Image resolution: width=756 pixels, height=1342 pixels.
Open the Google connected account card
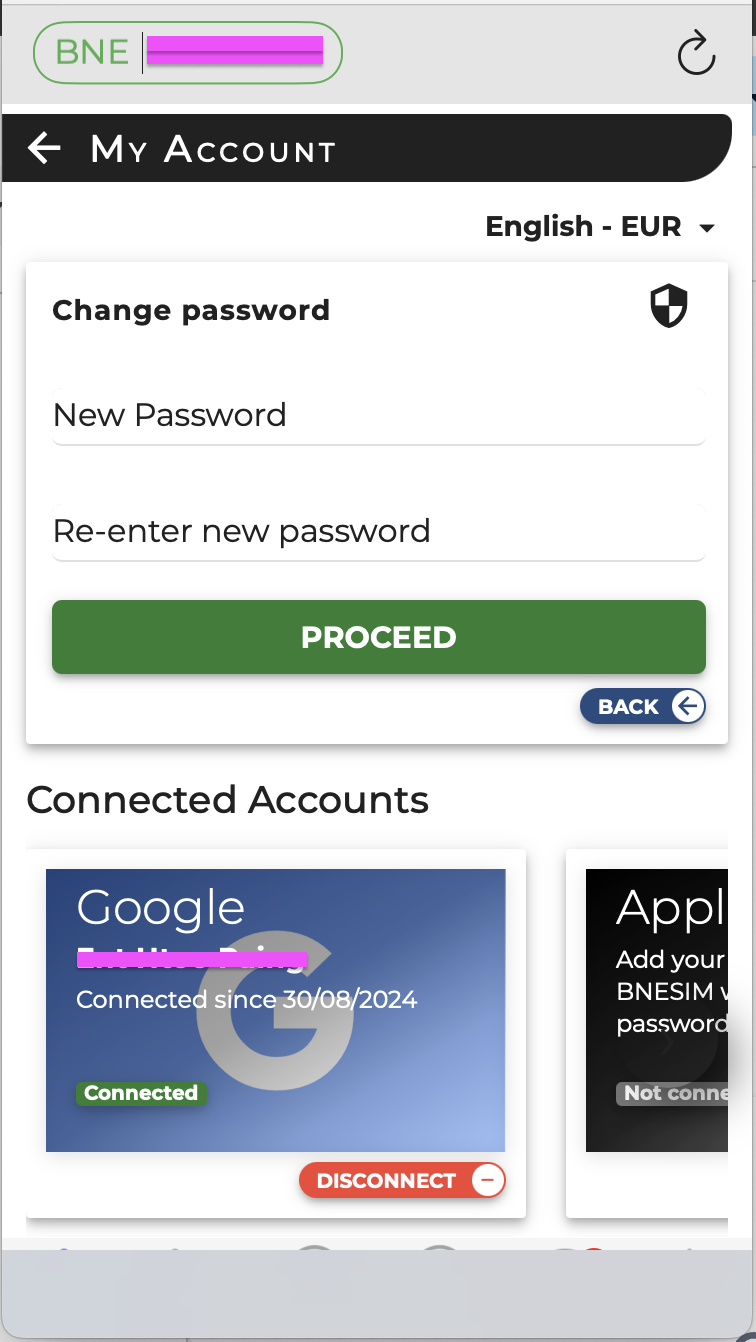pos(275,1010)
